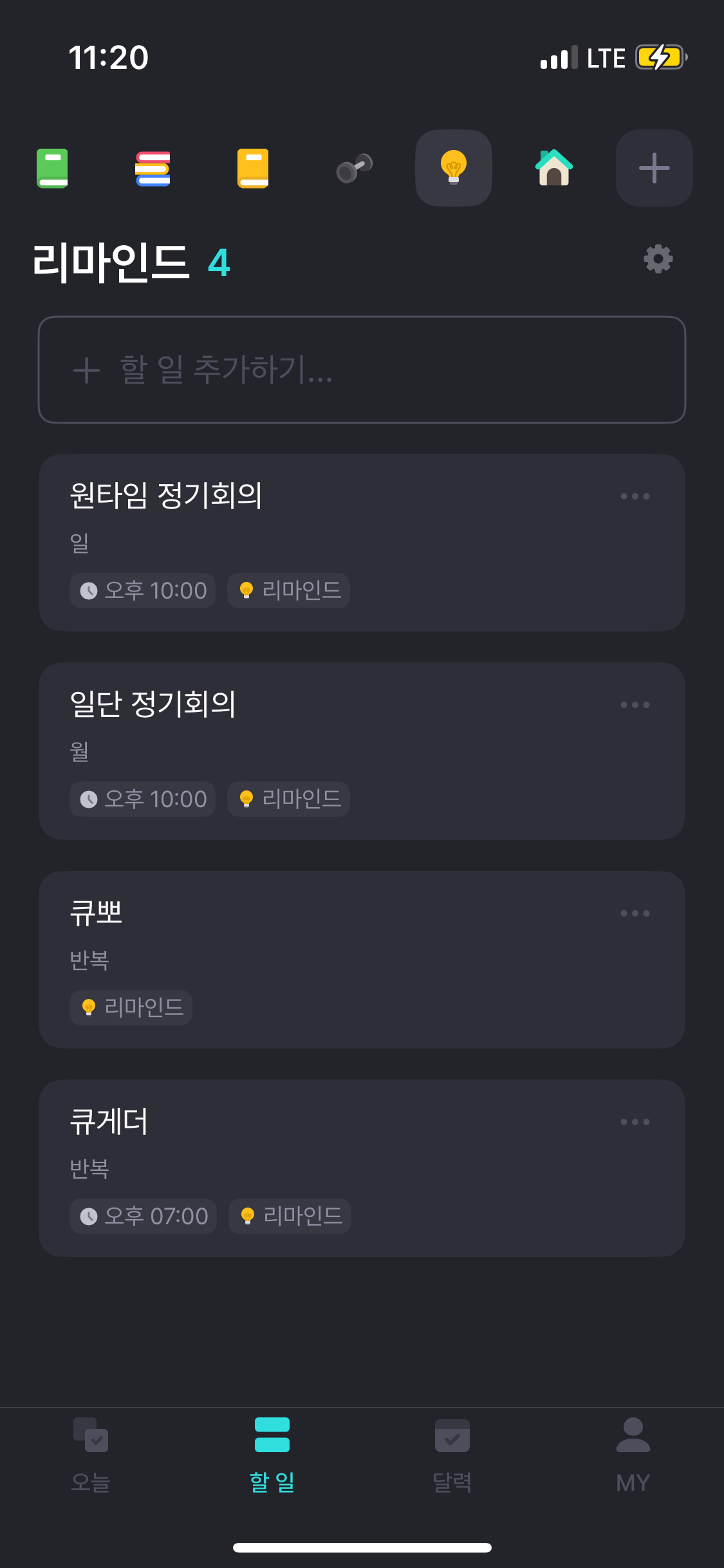Go to the MY tab

[x=633, y=1453]
